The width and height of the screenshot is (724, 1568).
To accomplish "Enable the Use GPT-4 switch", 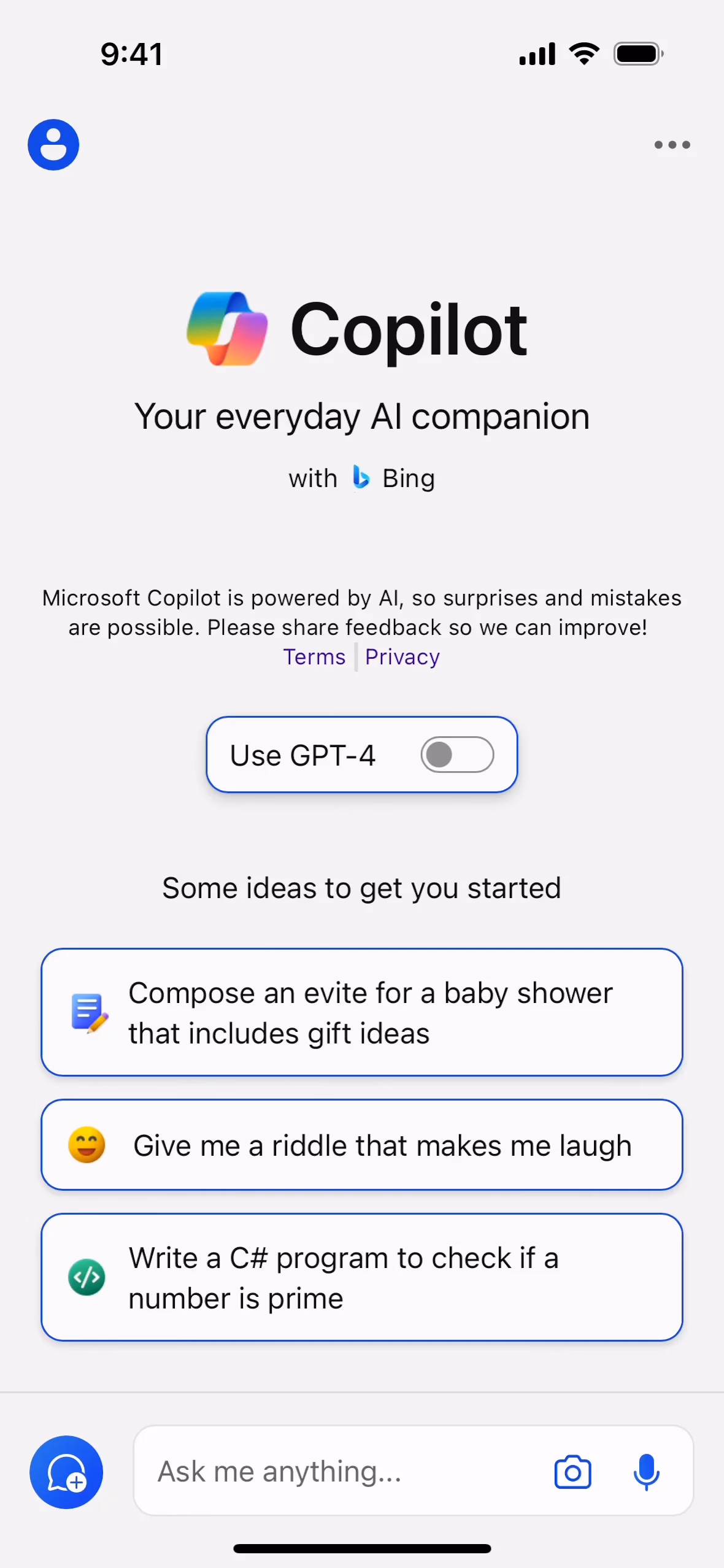I will point(457,755).
